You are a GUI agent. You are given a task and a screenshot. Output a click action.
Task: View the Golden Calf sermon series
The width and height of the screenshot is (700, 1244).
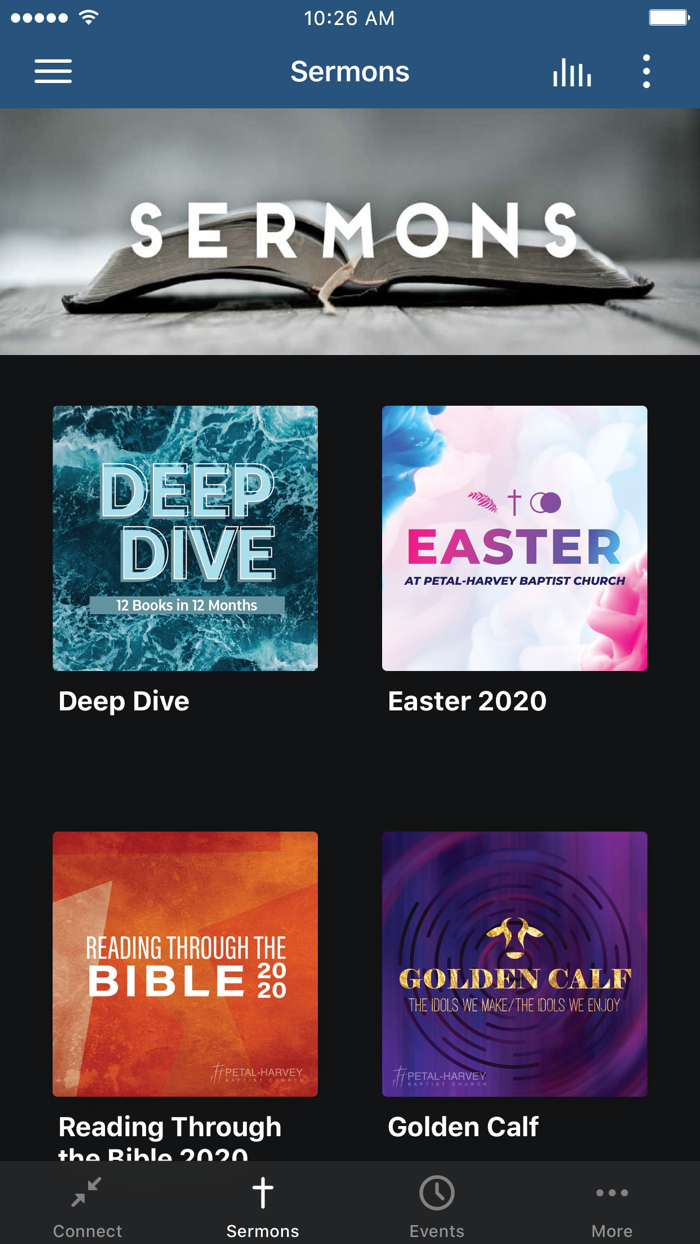[x=514, y=964]
